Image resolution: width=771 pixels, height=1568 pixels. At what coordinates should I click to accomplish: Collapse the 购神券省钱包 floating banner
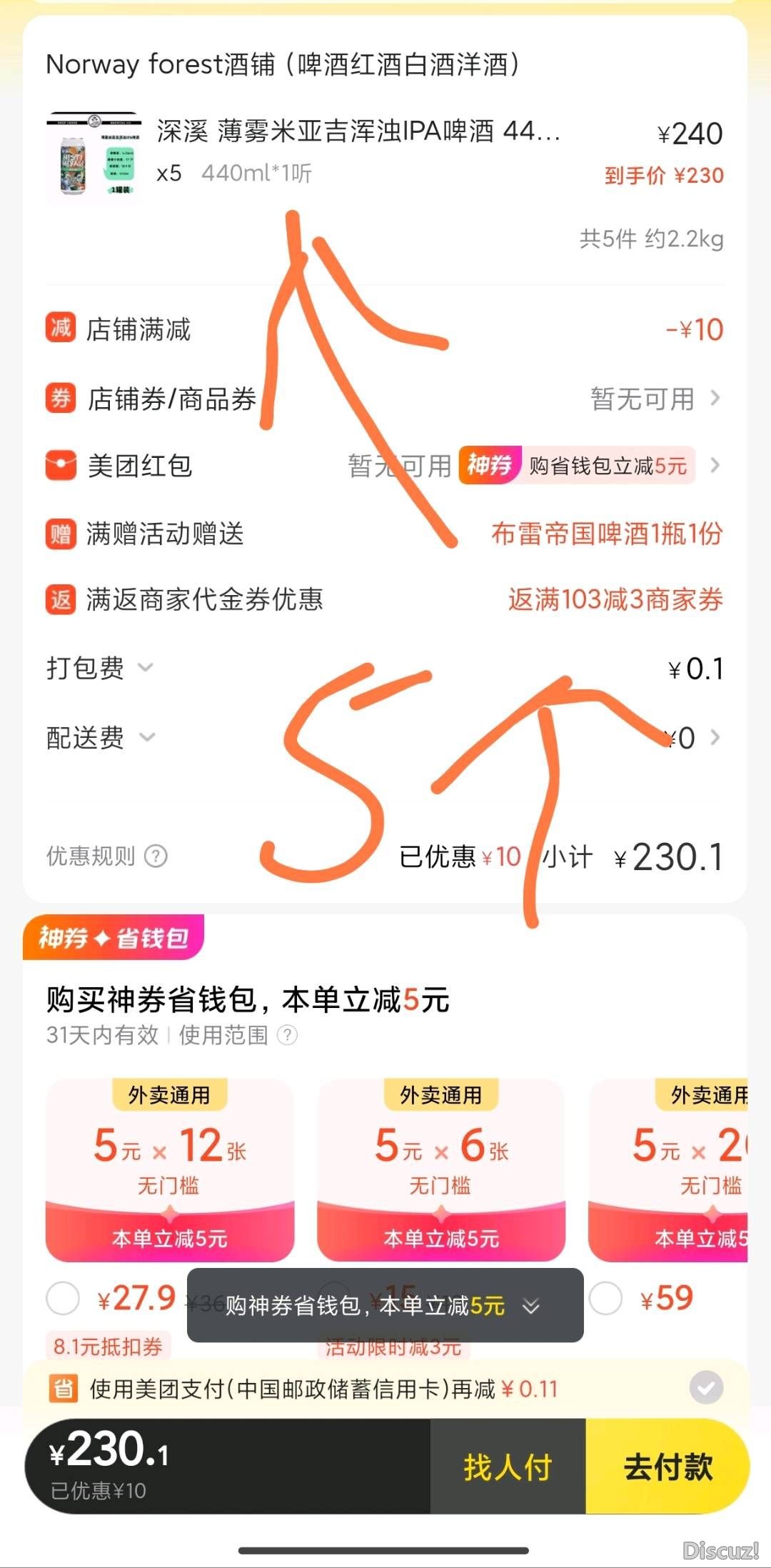coord(530,1307)
